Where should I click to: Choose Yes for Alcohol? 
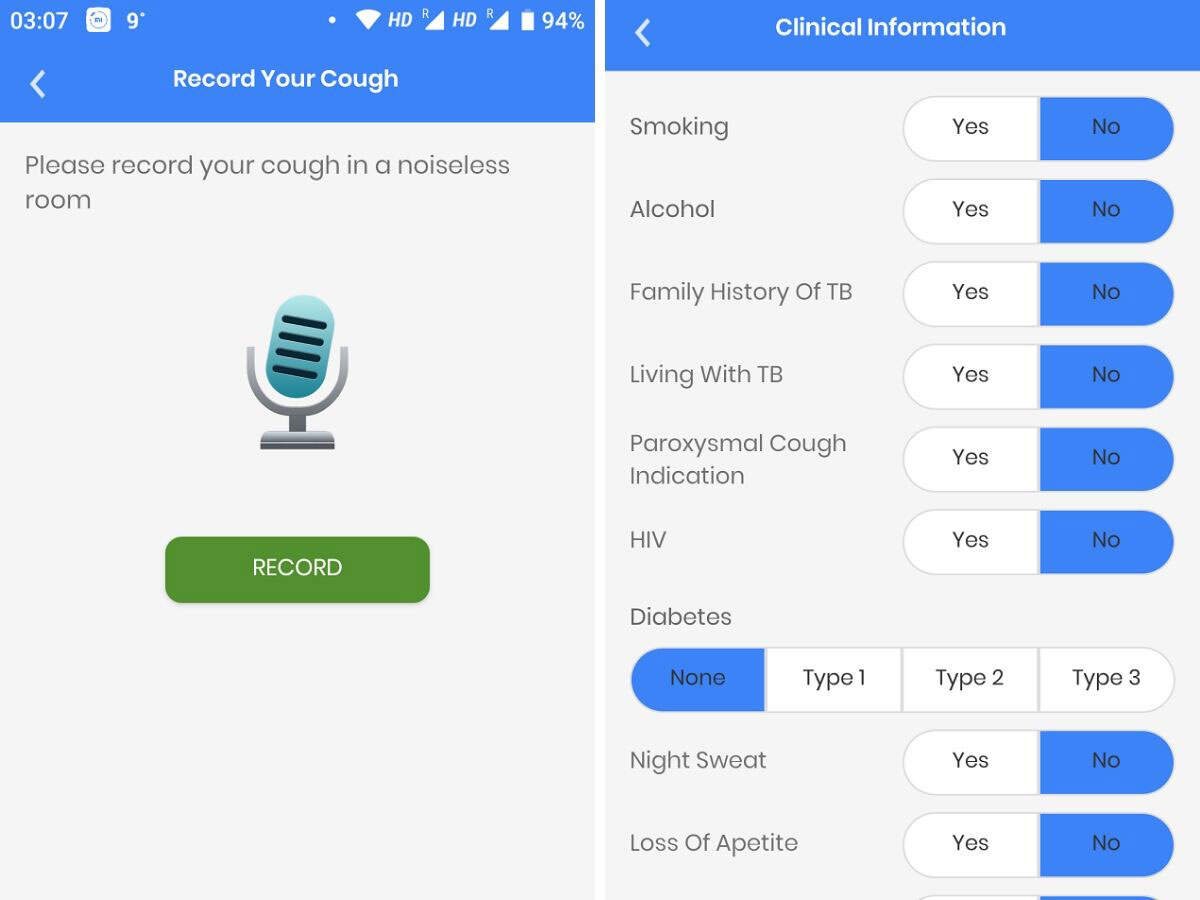click(970, 210)
